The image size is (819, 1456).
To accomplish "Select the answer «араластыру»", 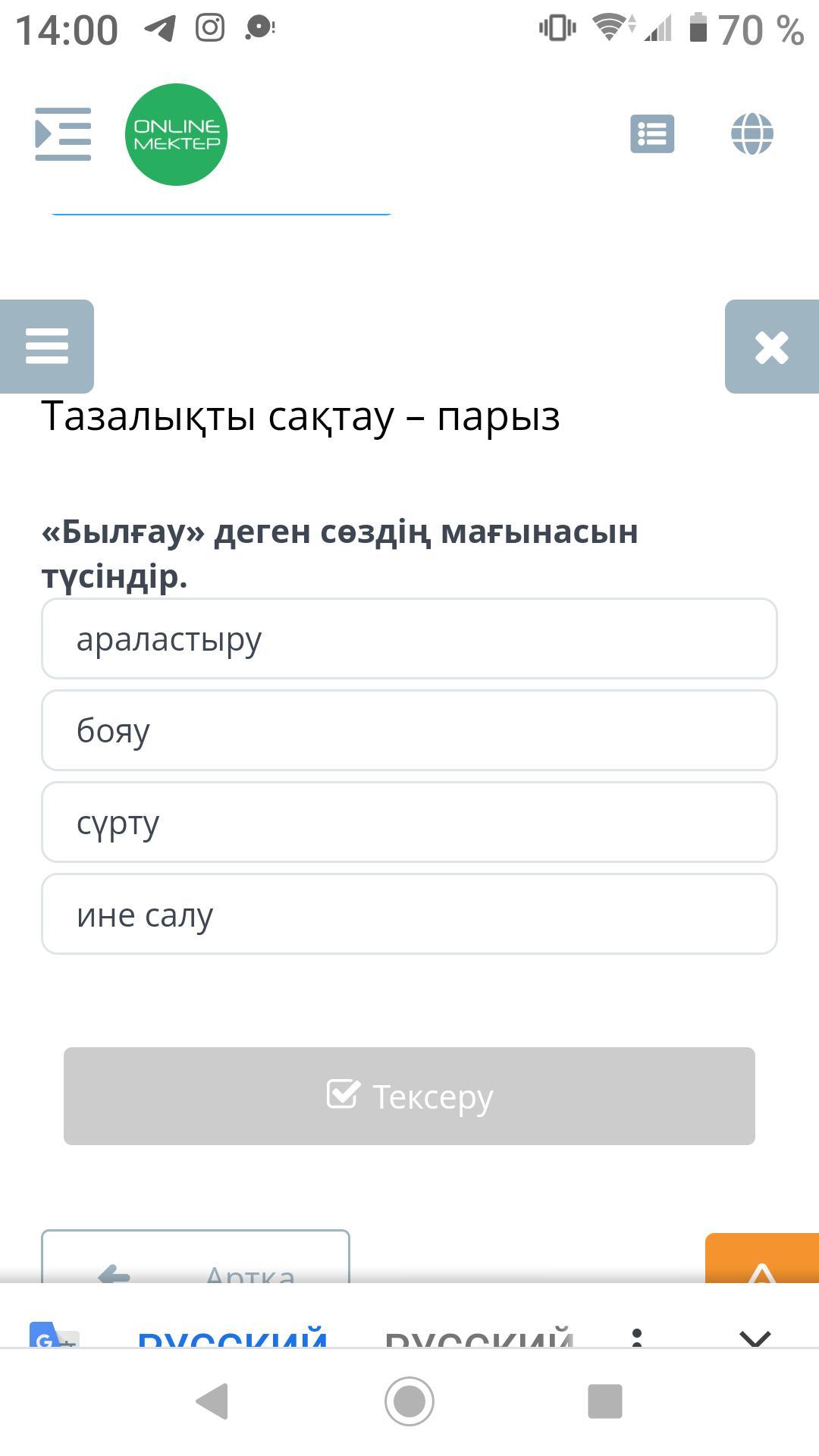I will 409,639.
